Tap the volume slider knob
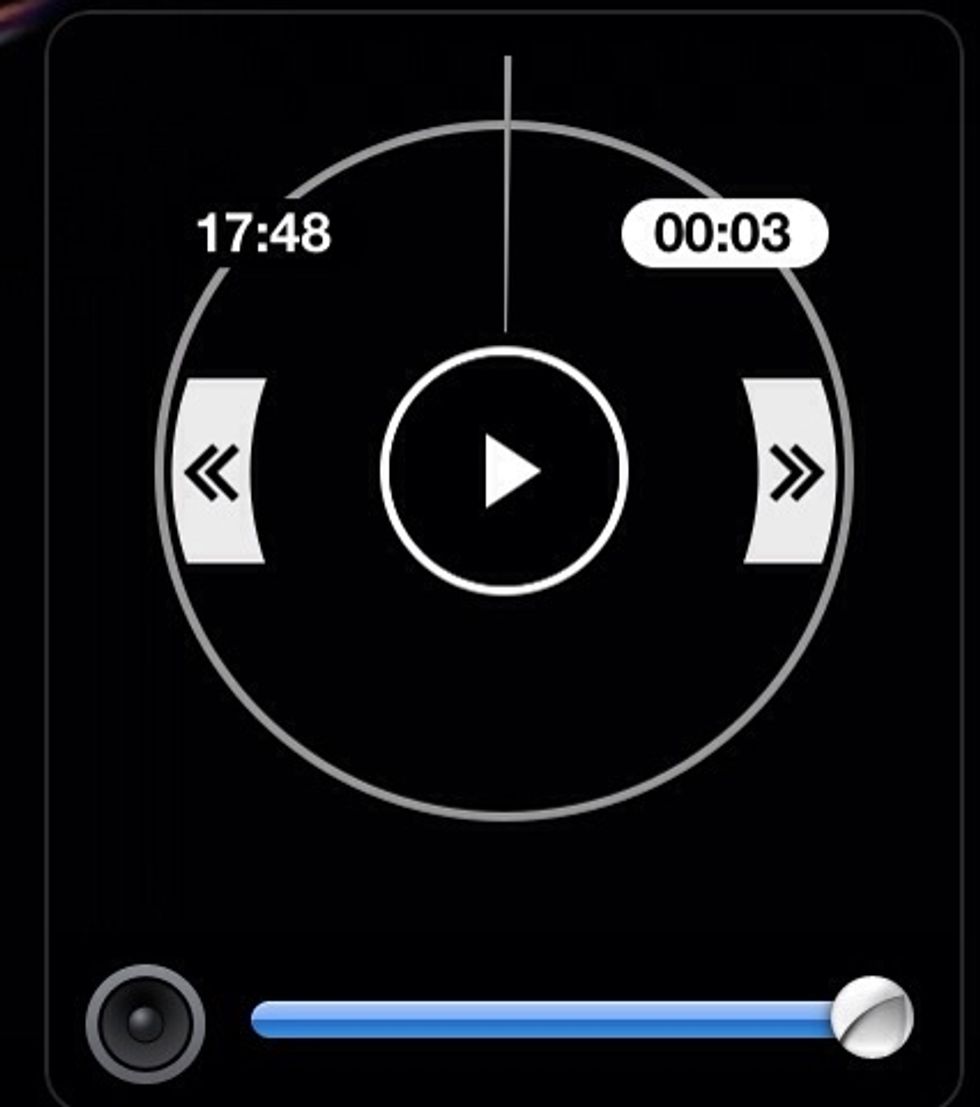Viewport: 980px width, 1107px height. 871,1017
